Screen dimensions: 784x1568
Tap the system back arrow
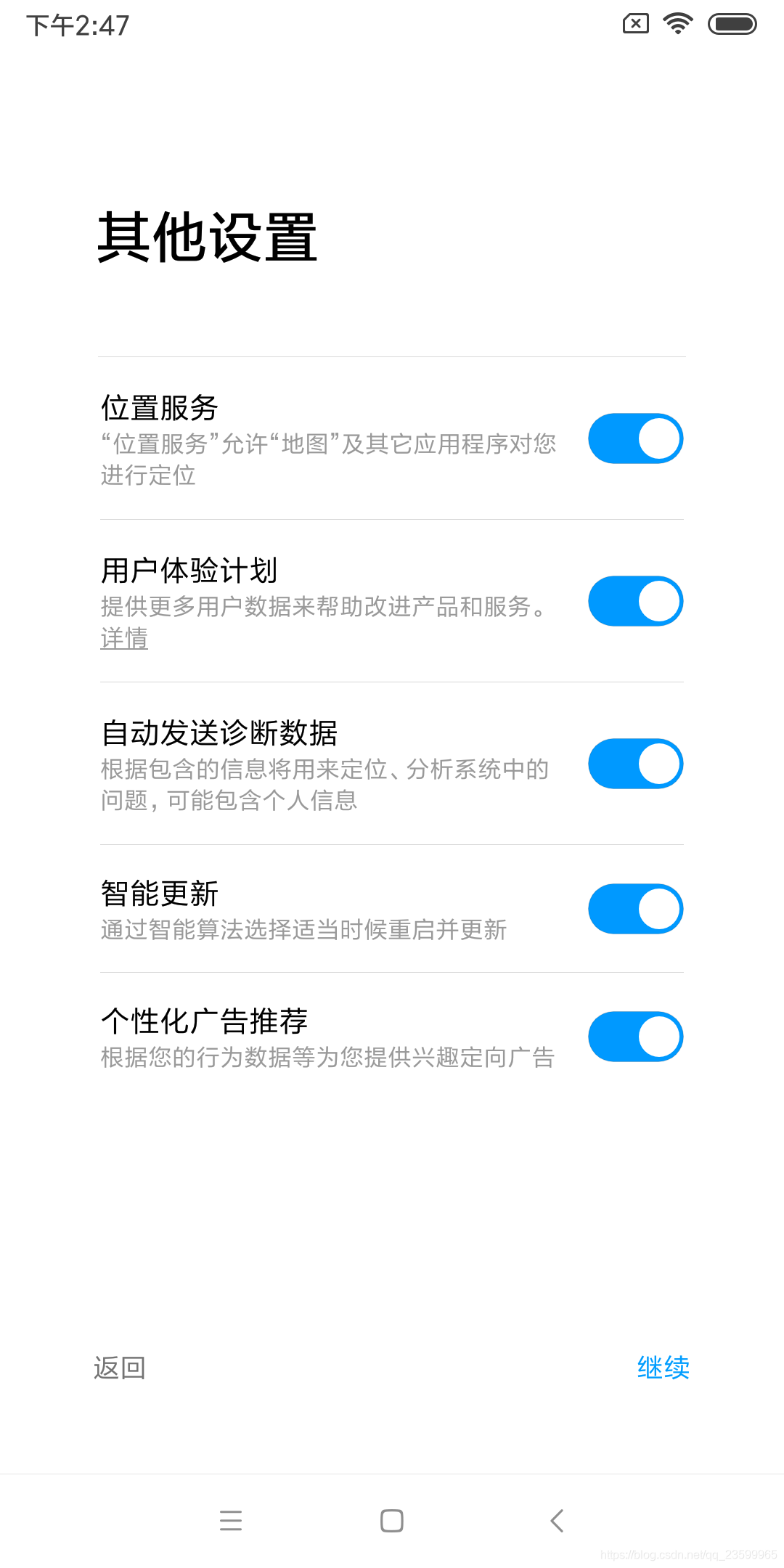click(x=557, y=1520)
